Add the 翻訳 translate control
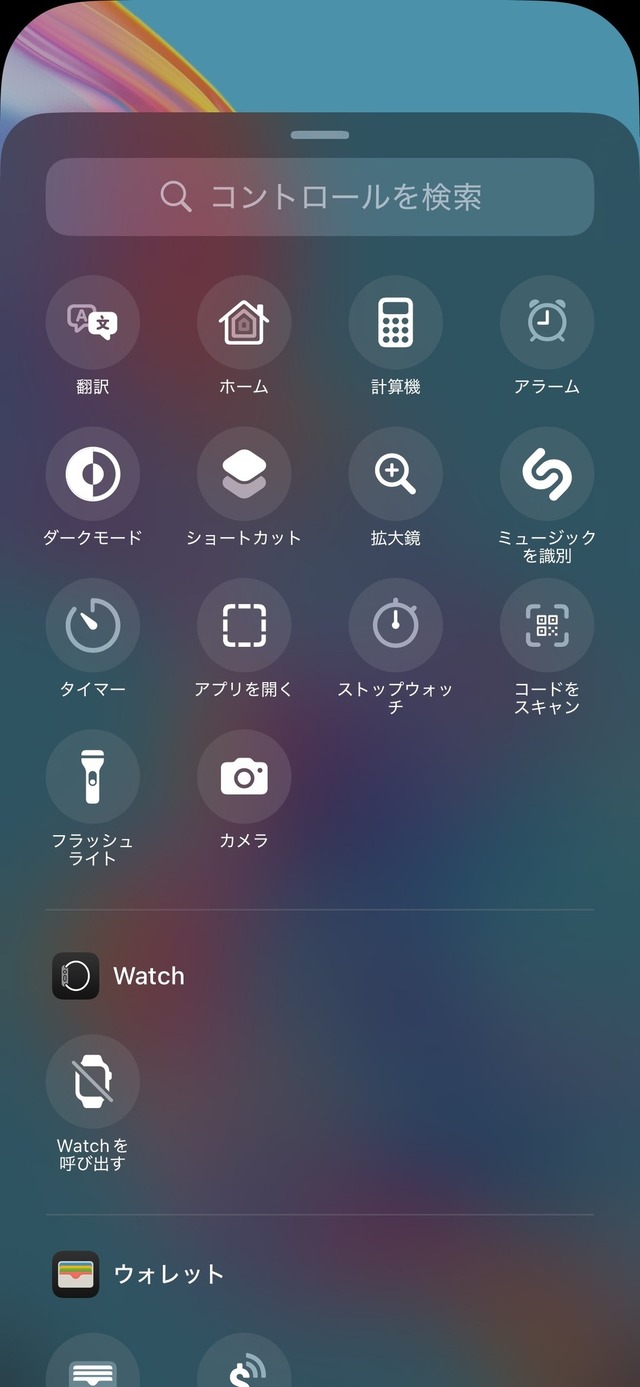The image size is (640, 1387). pos(93,323)
